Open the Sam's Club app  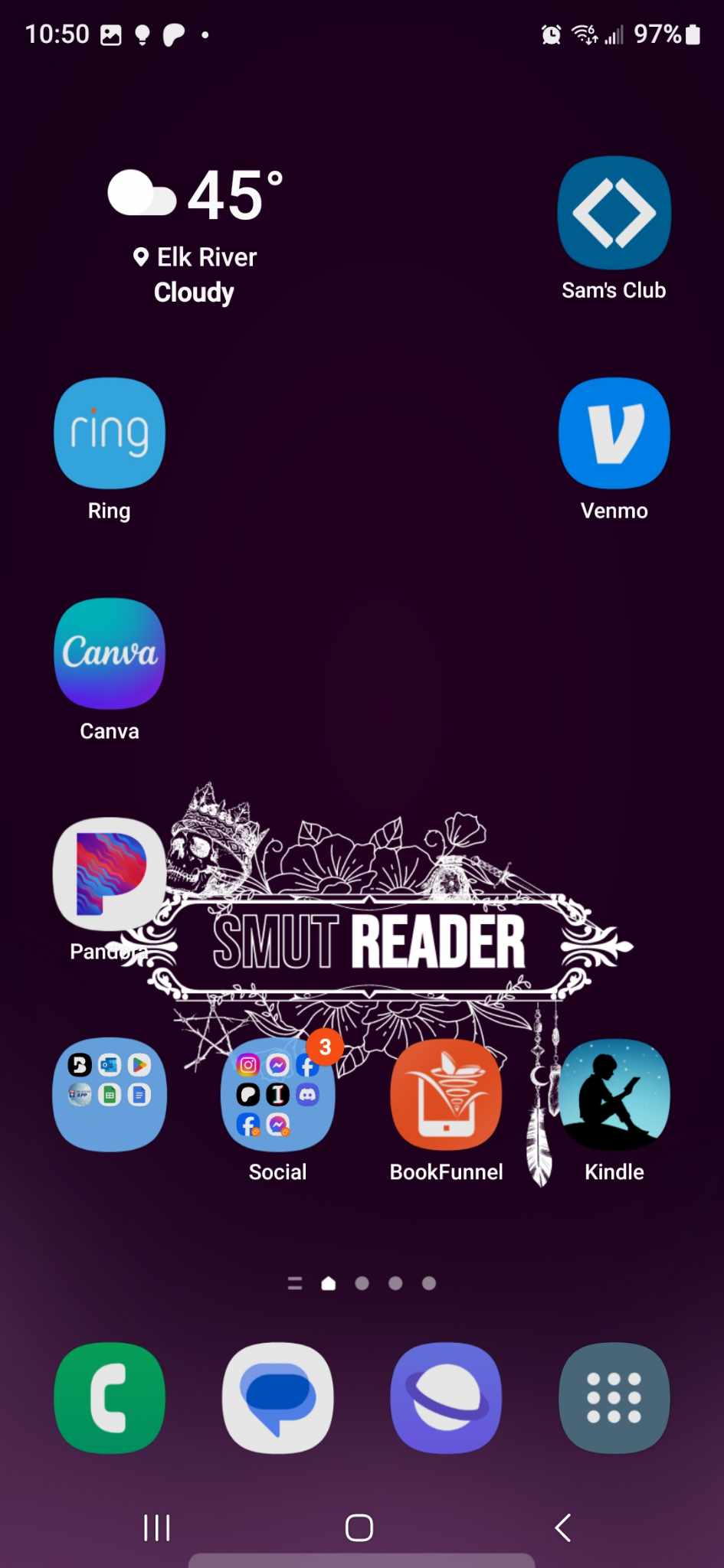[x=614, y=214]
